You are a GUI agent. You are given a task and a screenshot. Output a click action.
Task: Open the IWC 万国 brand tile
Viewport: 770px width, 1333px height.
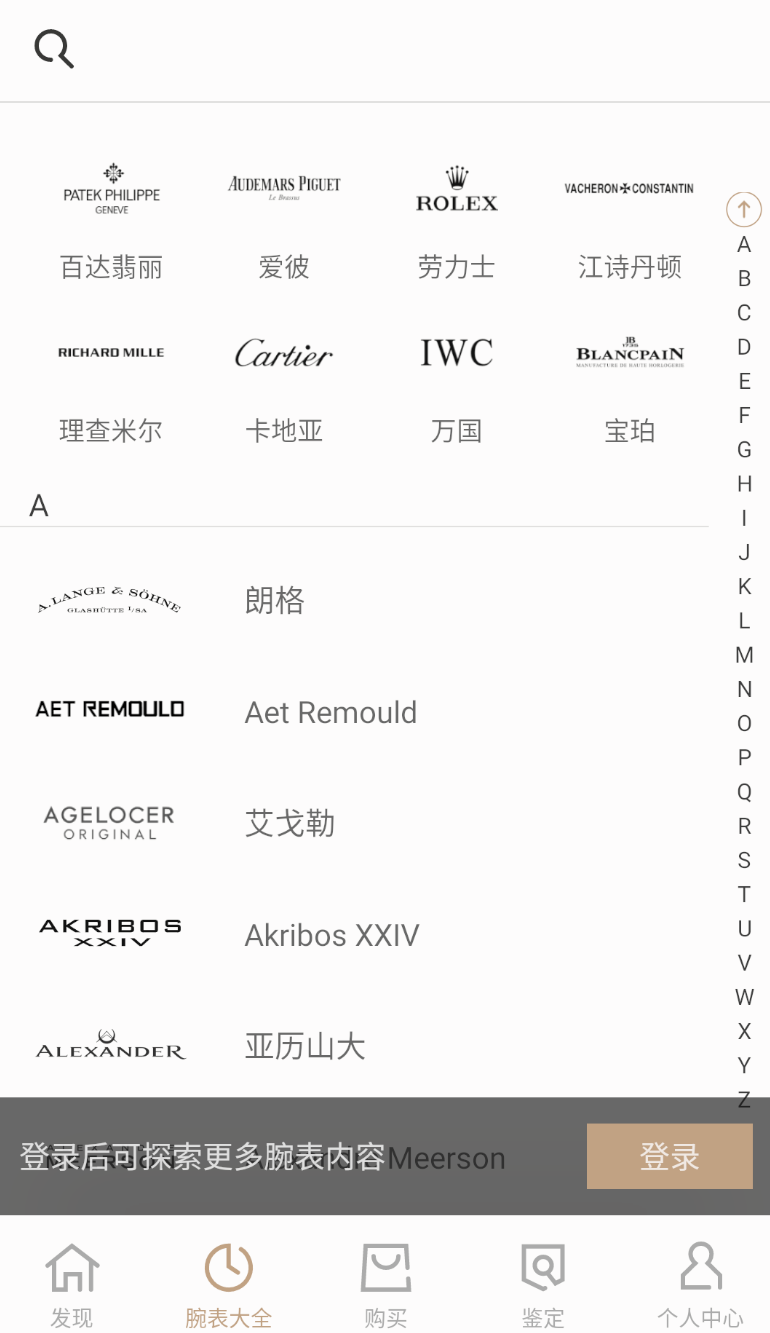click(x=457, y=386)
